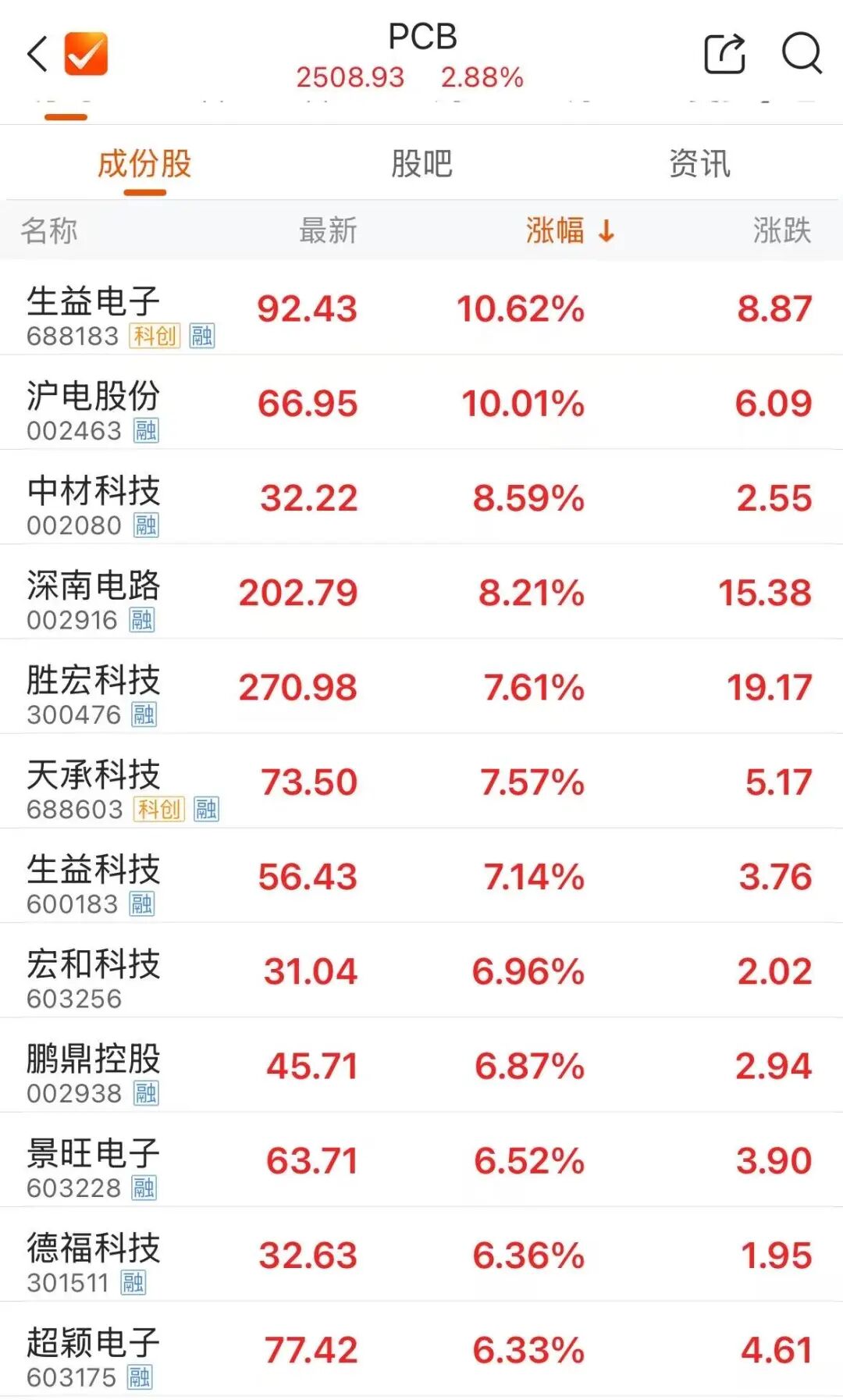
Task: Sort by 最新 column header
Action: (328, 231)
